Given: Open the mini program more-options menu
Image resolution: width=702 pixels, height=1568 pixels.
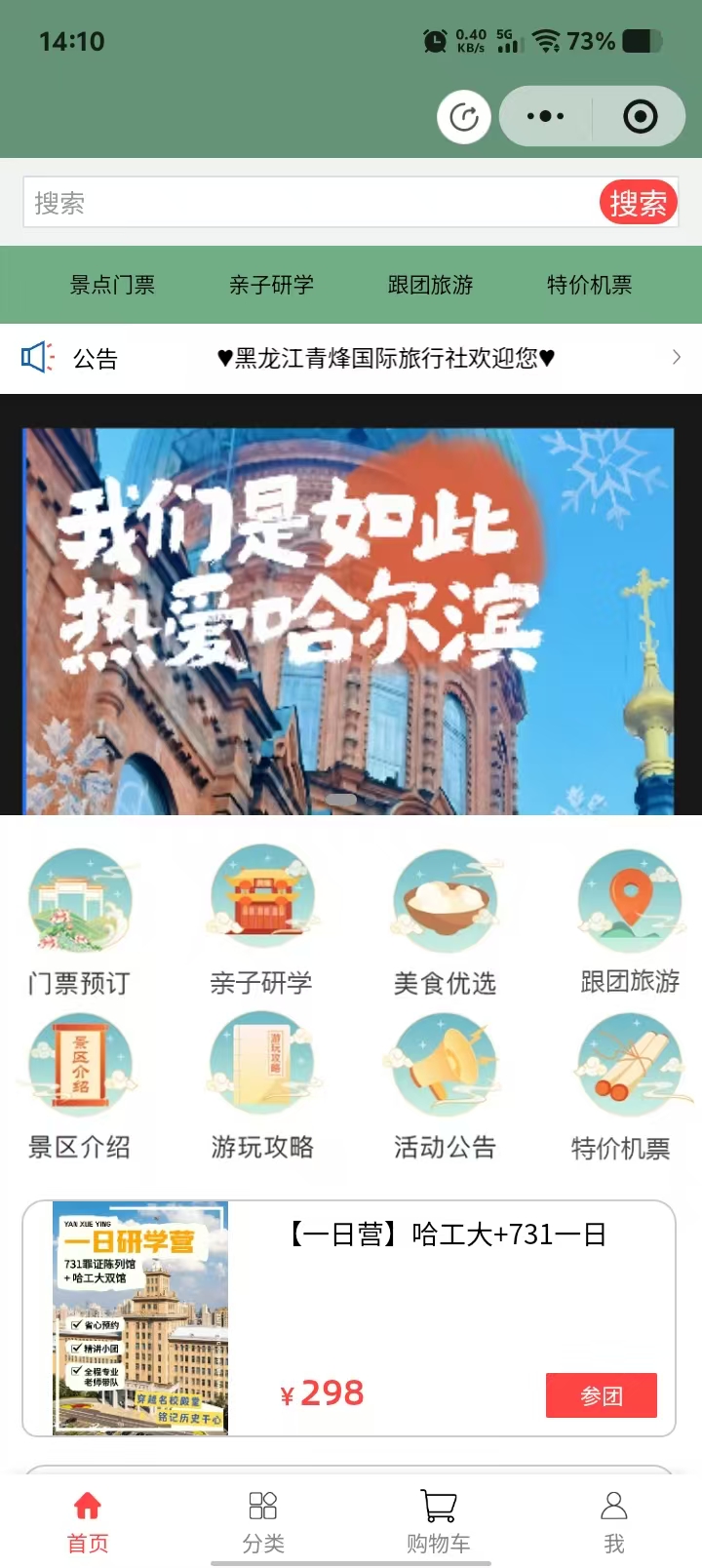Looking at the screenshot, I should tap(545, 117).
